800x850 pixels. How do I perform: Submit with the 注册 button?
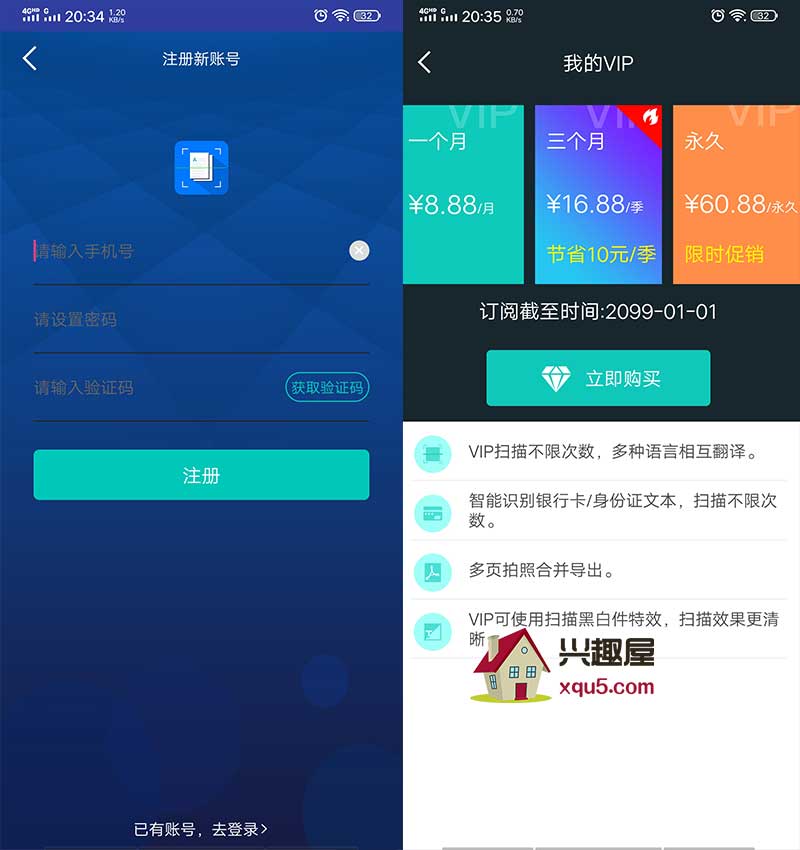(x=201, y=475)
